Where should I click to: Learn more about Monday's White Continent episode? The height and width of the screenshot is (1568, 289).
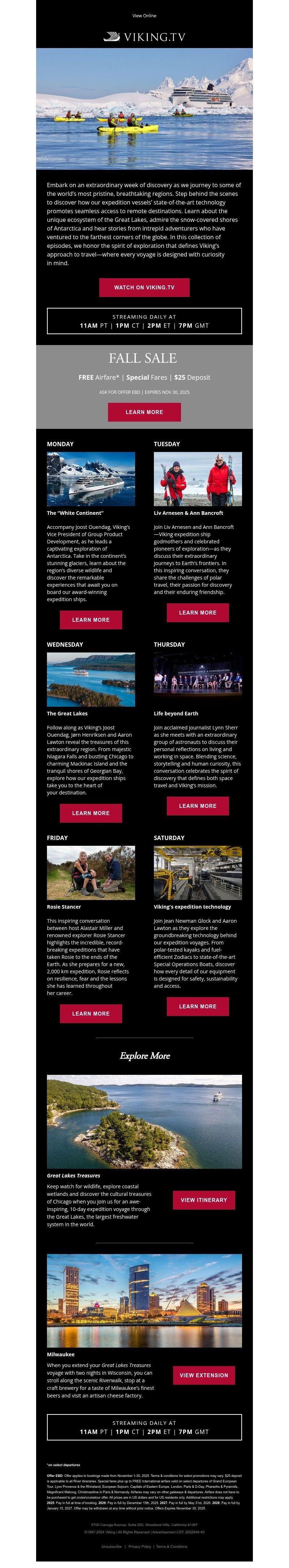tap(91, 620)
